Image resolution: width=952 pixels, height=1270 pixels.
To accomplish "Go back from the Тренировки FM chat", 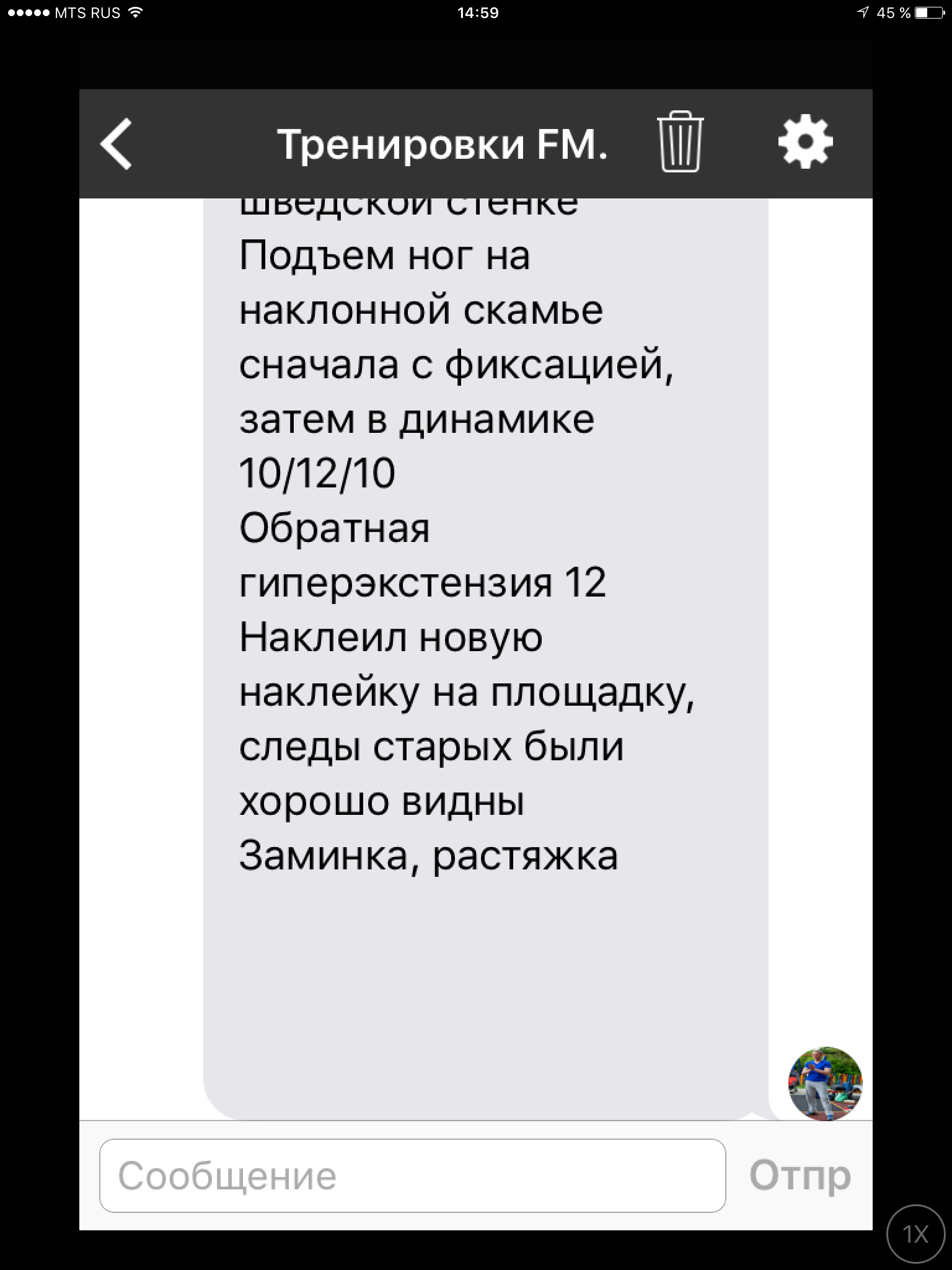I will coord(117,144).
